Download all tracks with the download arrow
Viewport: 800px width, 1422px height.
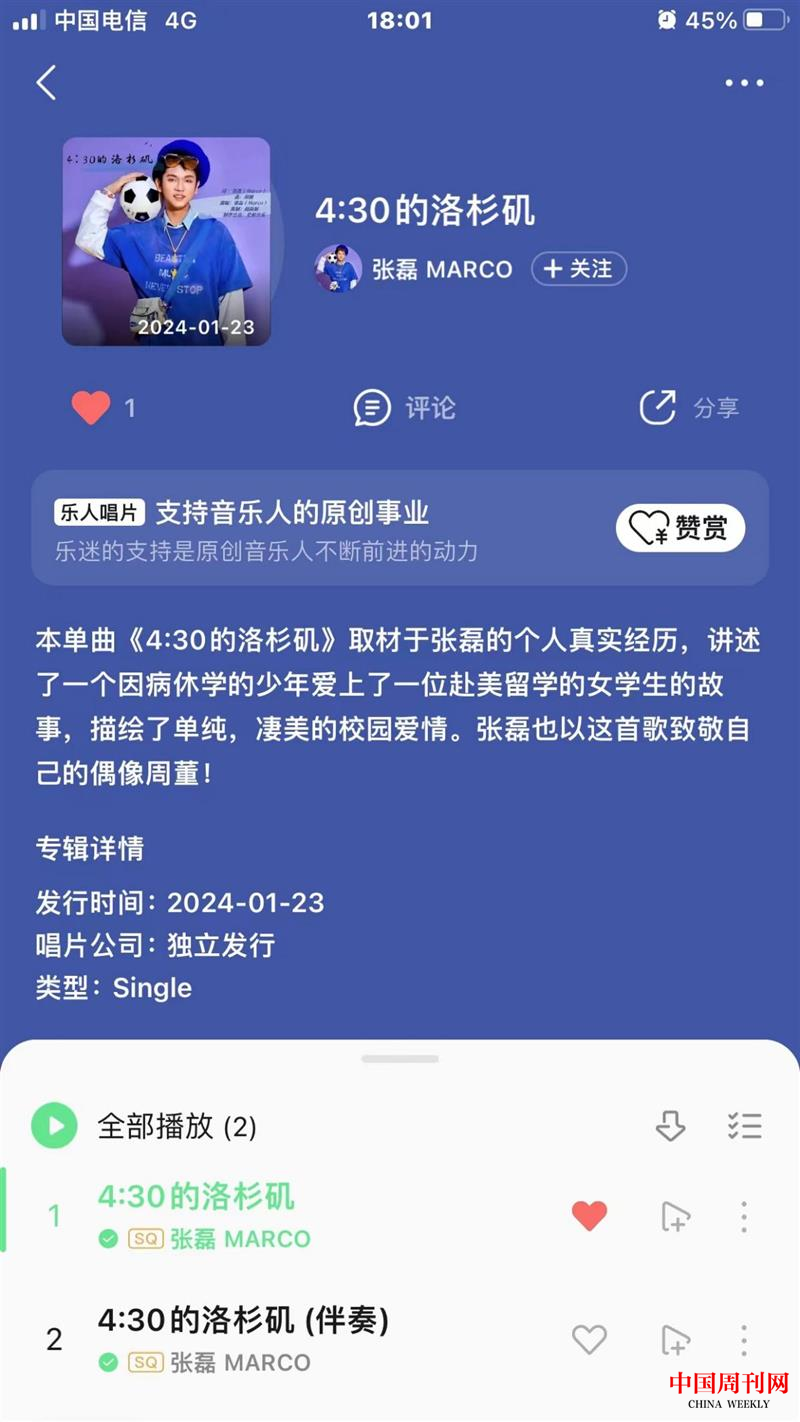pyautogui.click(x=670, y=1126)
